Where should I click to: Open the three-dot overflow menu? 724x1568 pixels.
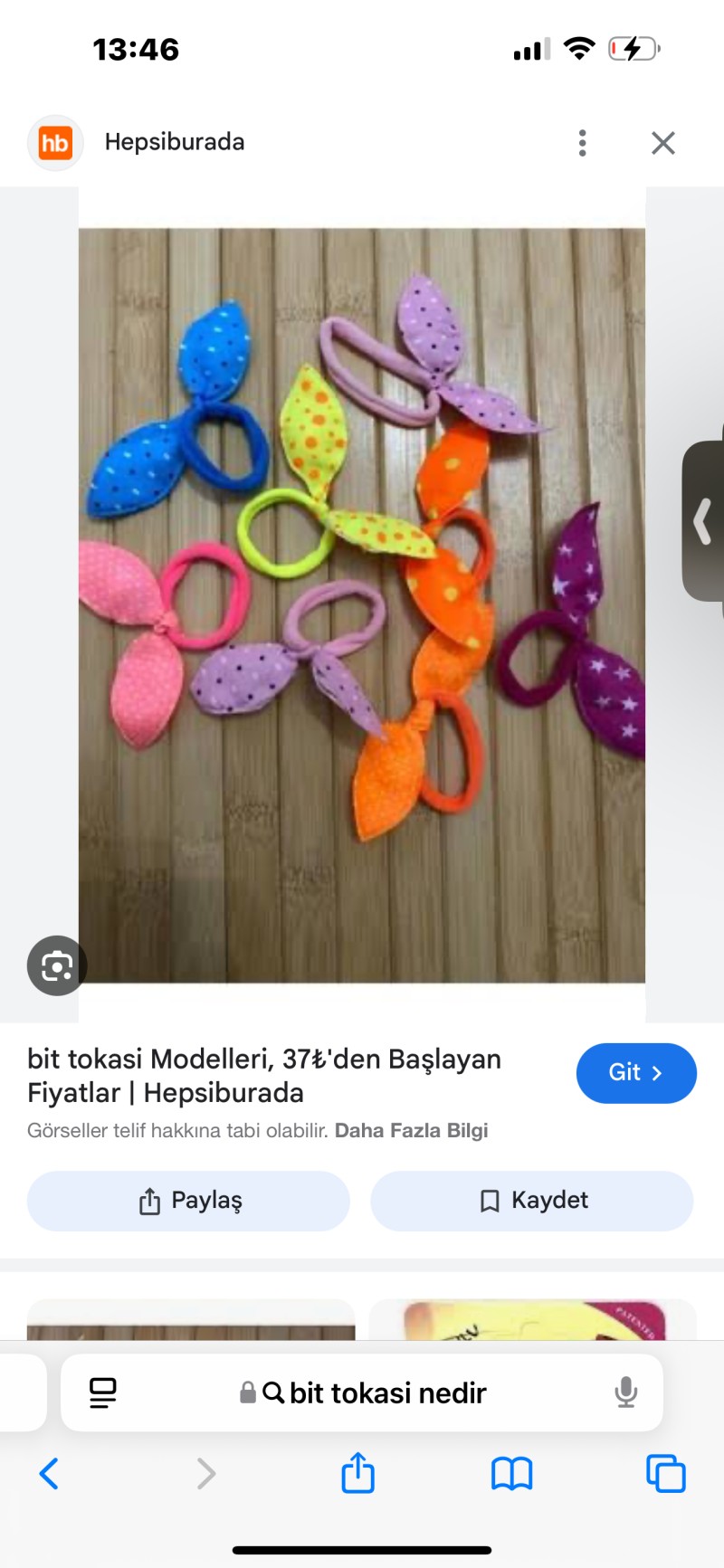pos(583,143)
